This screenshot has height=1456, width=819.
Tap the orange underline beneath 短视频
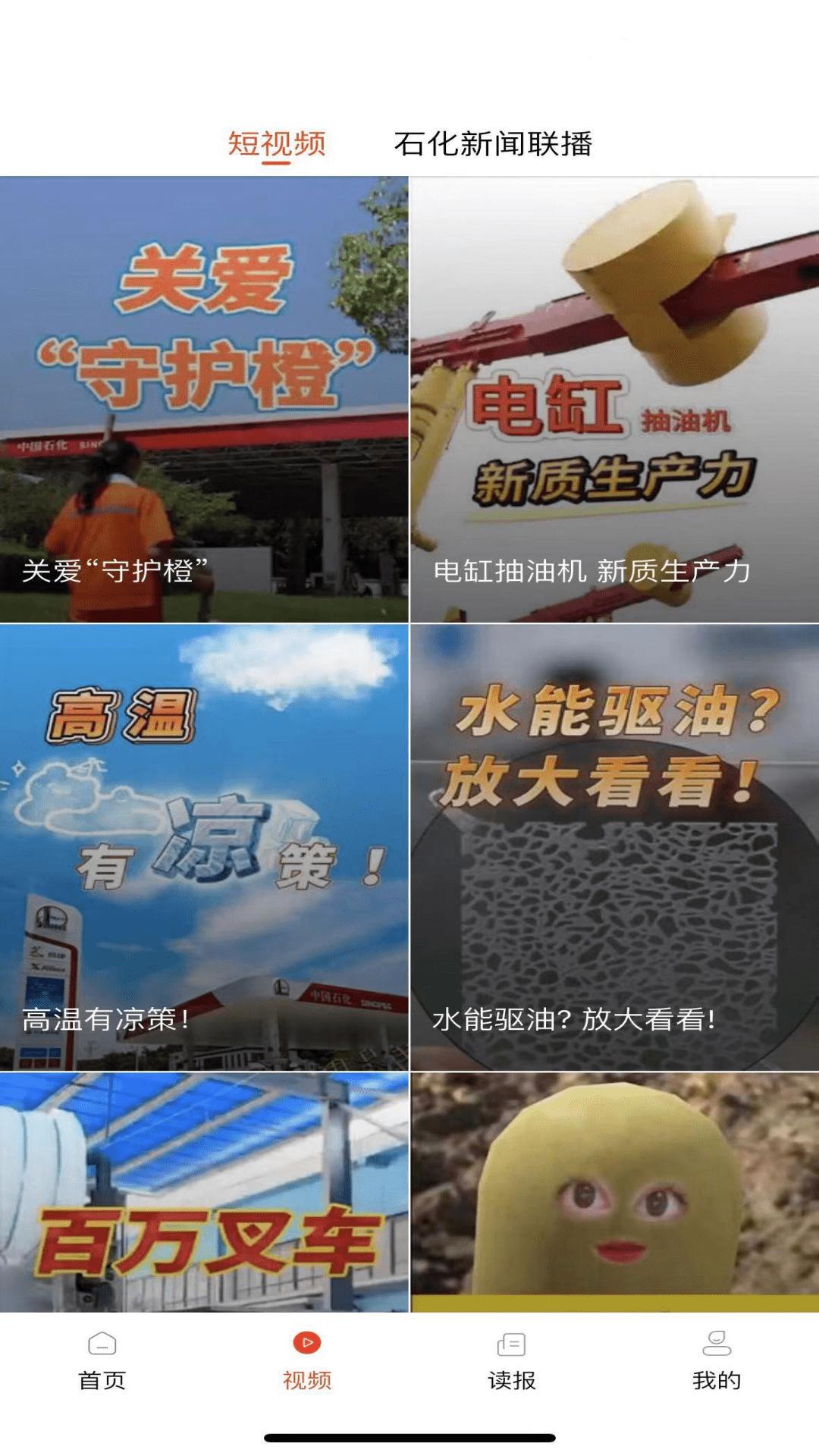point(277,163)
